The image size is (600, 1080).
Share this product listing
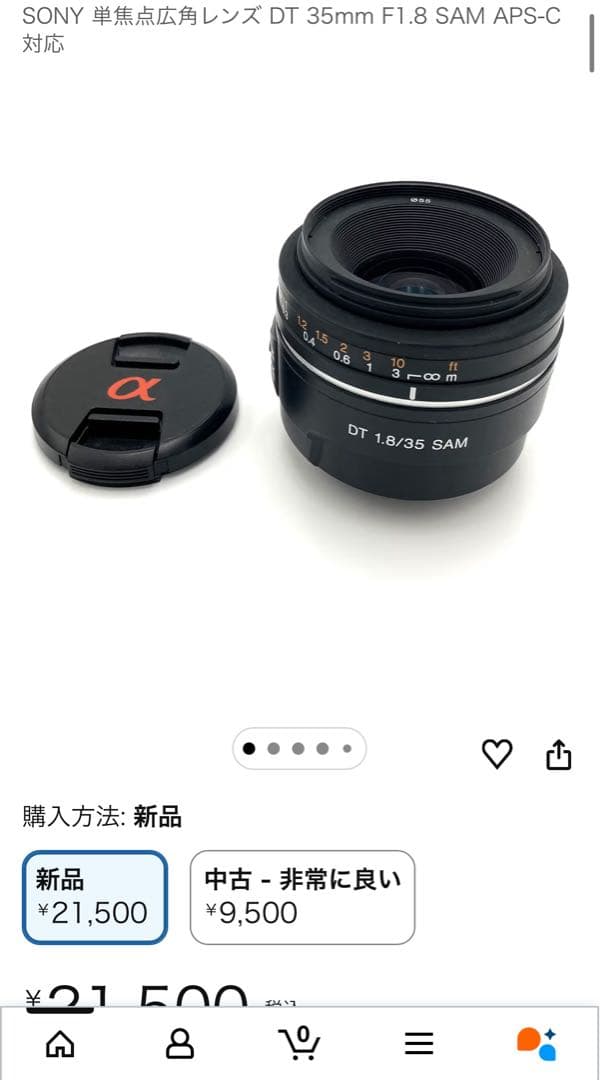(x=559, y=754)
